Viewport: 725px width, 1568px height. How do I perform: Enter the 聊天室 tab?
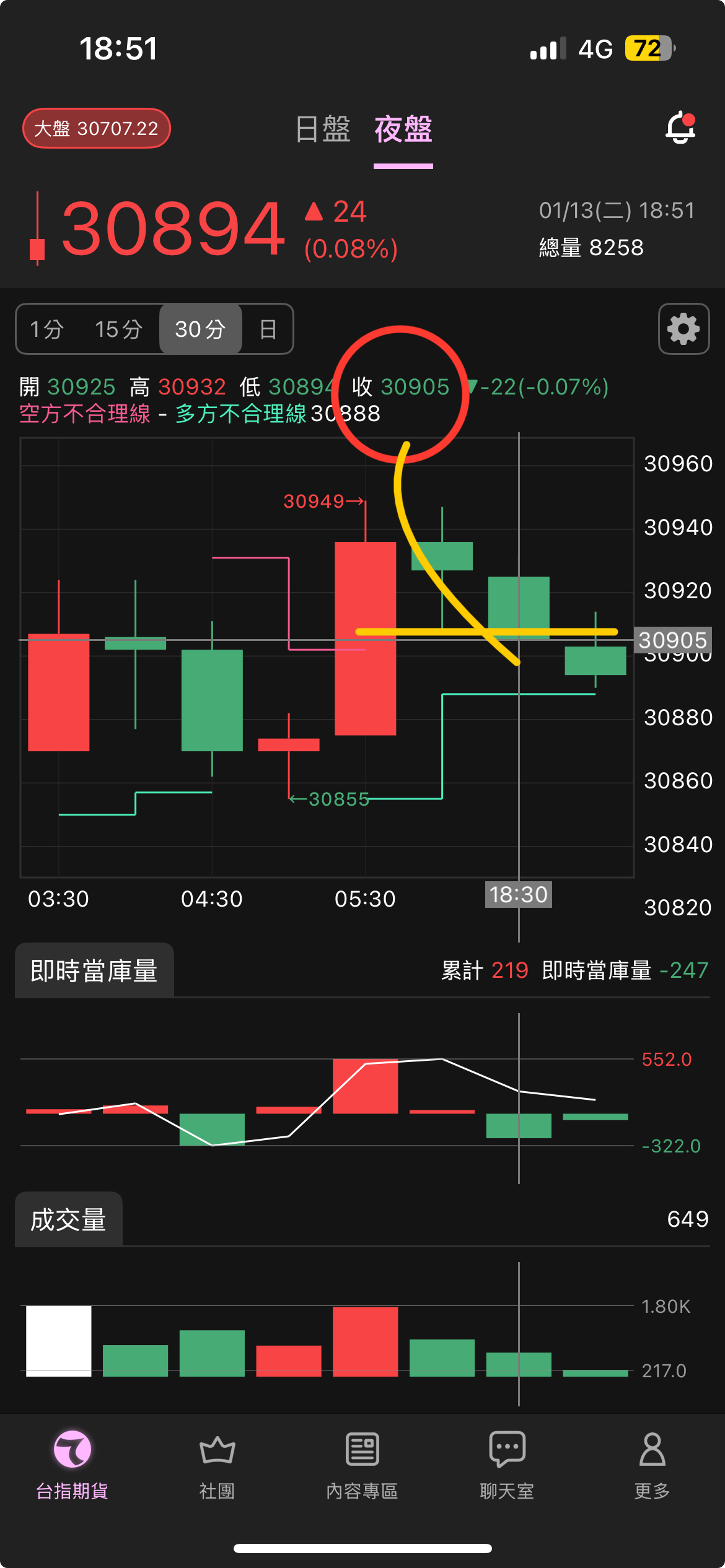click(507, 1465)
